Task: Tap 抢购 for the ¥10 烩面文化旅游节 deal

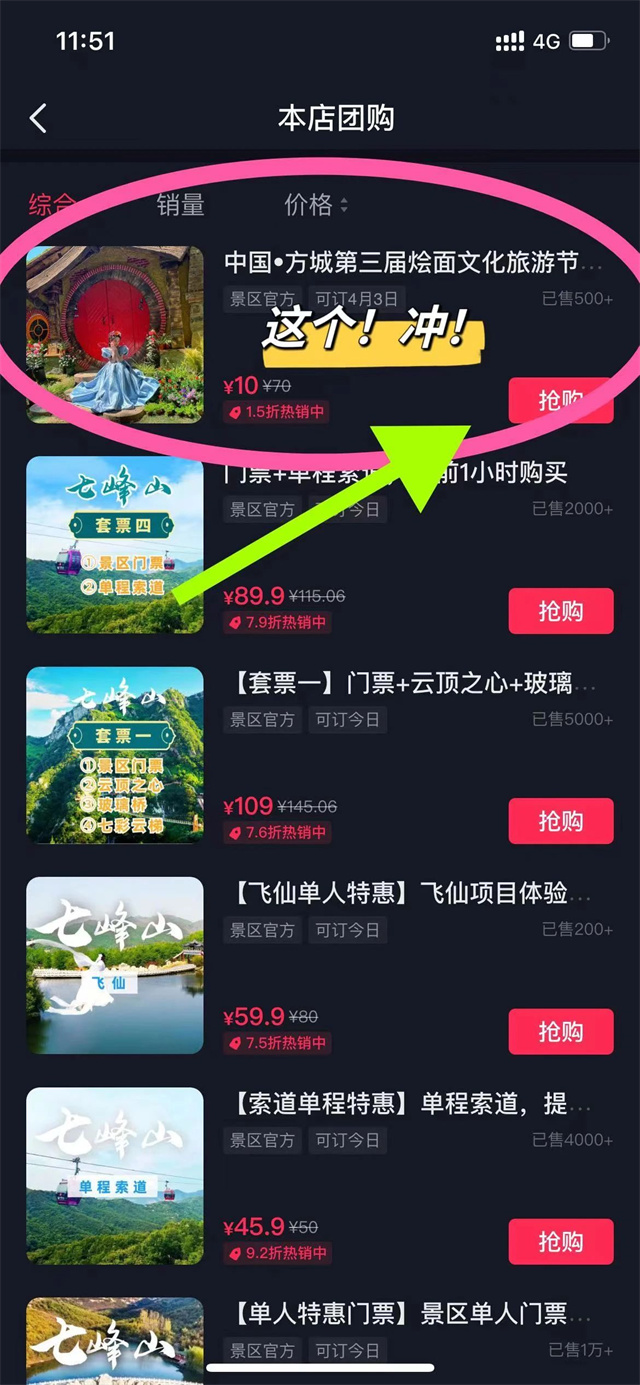Action: coord(560,400)
